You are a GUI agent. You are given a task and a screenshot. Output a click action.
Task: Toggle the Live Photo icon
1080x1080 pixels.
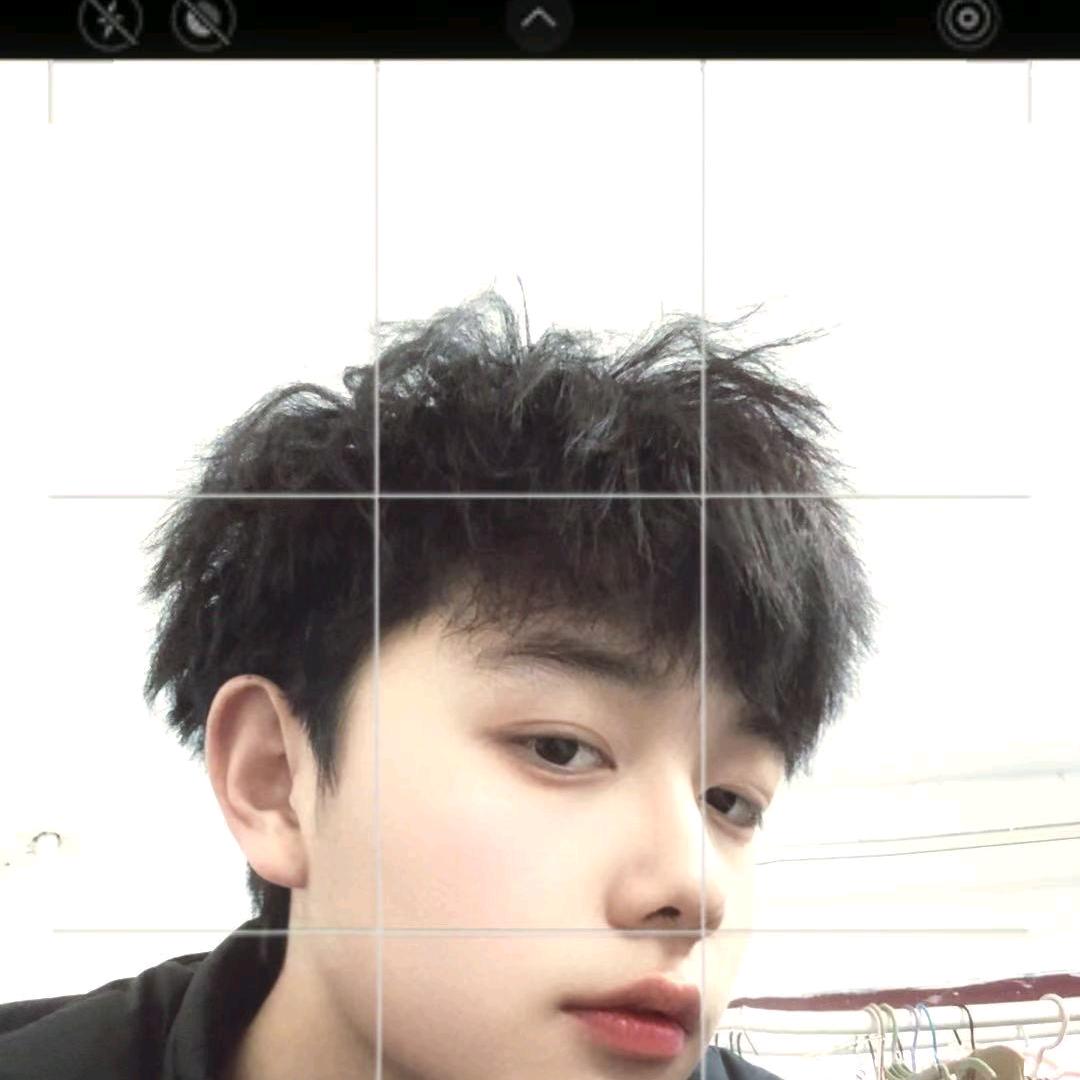[x=968, y=22]
